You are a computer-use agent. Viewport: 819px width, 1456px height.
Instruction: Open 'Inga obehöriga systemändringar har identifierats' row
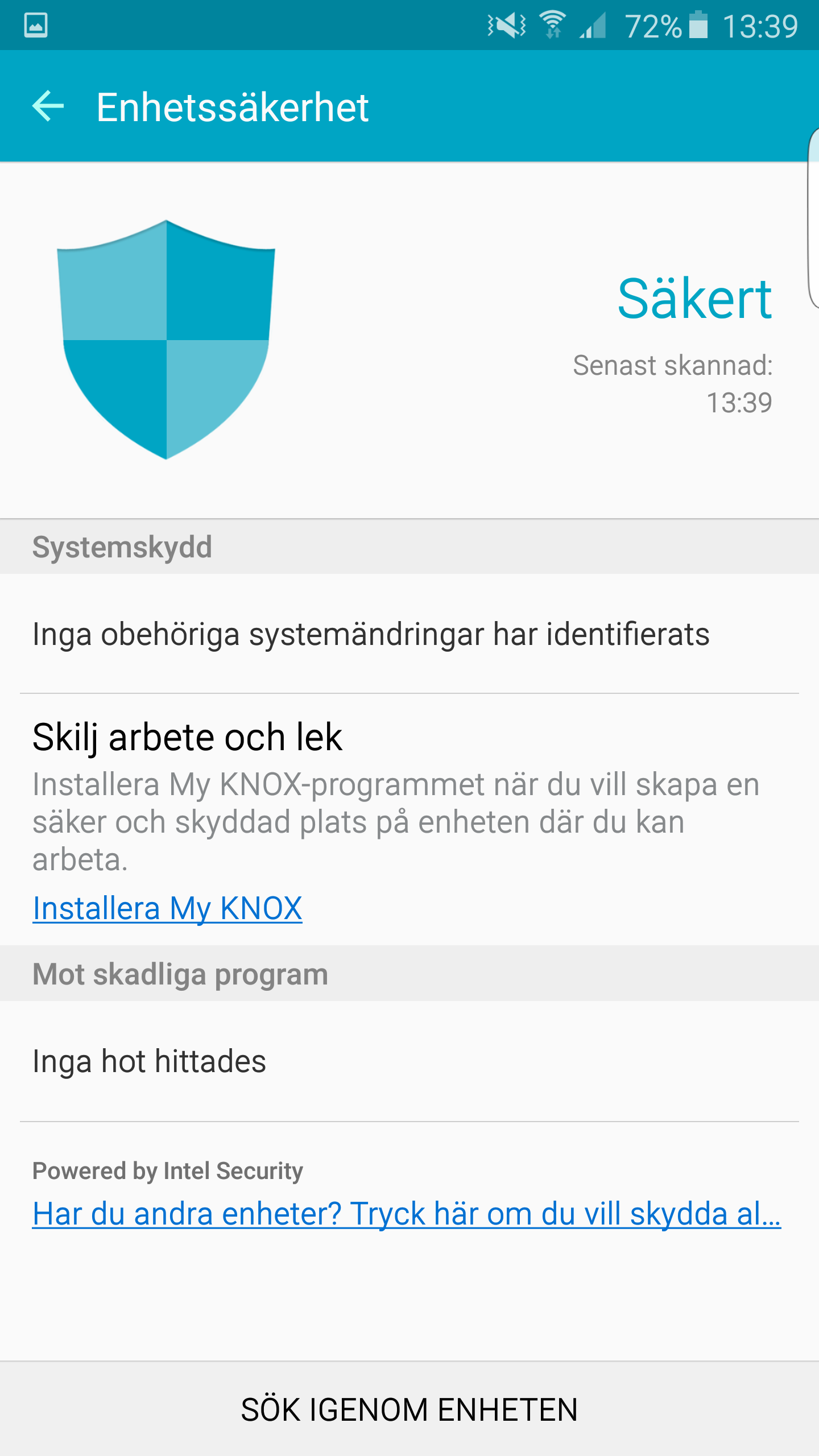click(x=409, y=634)
